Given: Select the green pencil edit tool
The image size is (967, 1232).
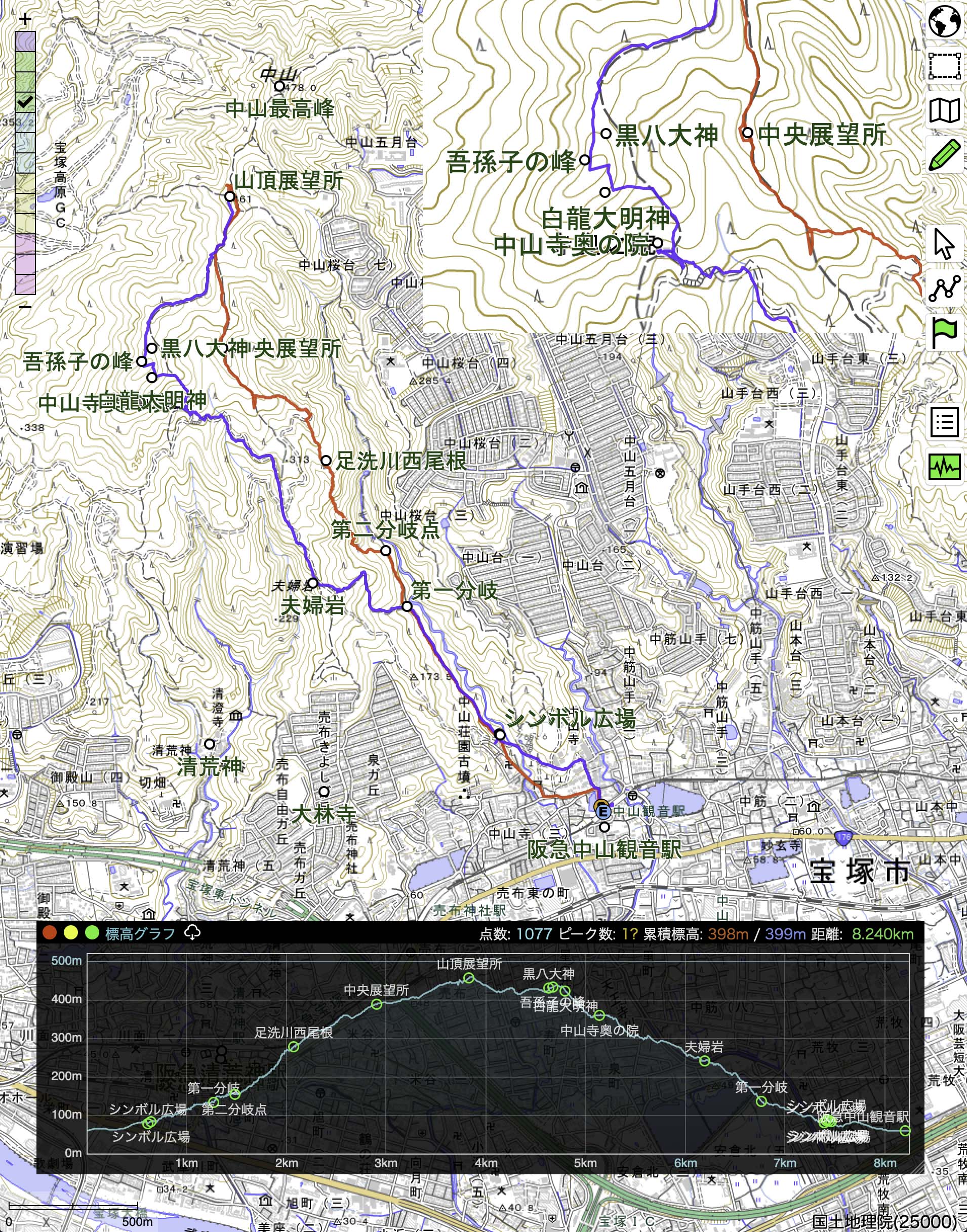Looking at the screenshot, I should (x=944, y=154).
